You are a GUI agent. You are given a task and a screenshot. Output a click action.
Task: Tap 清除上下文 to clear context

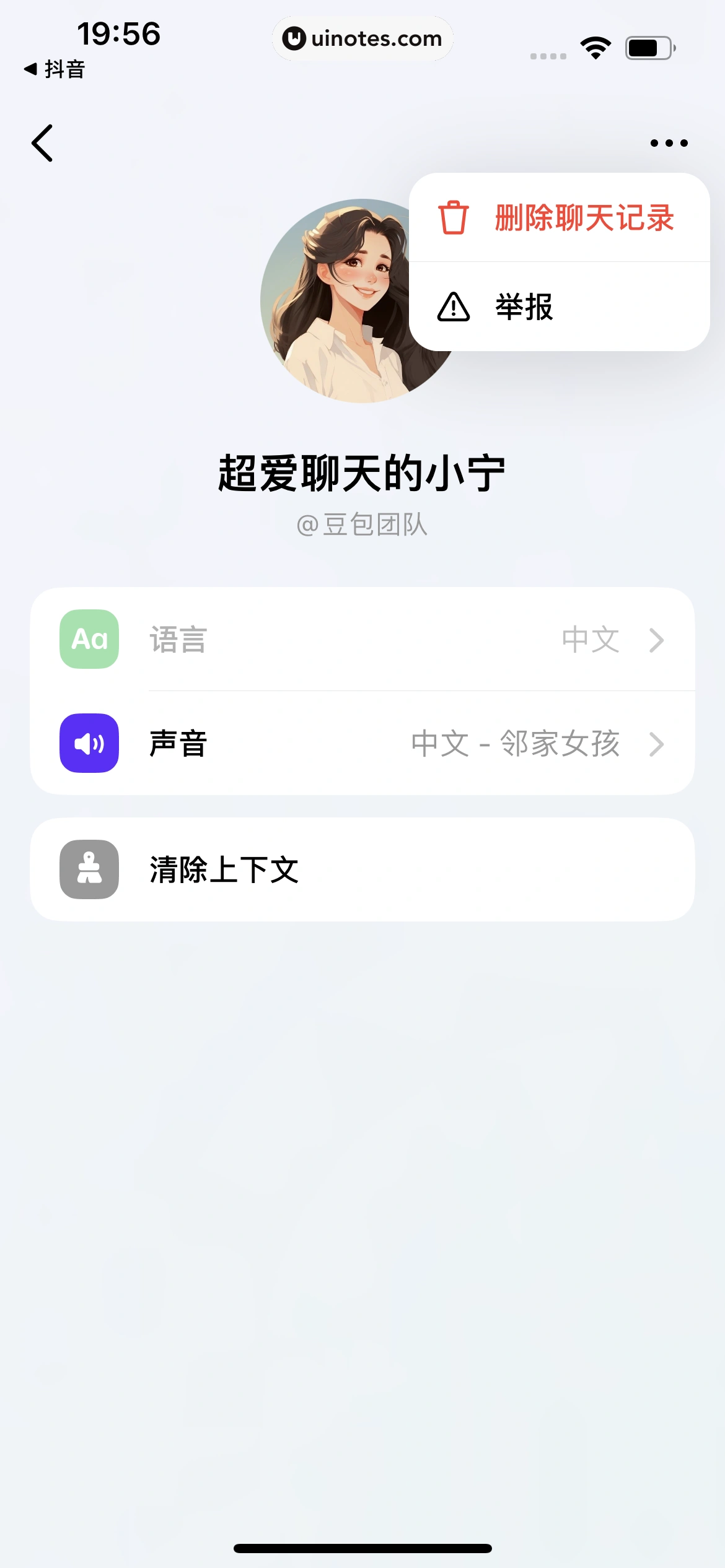pyautogui.click(x=224, y=868)
